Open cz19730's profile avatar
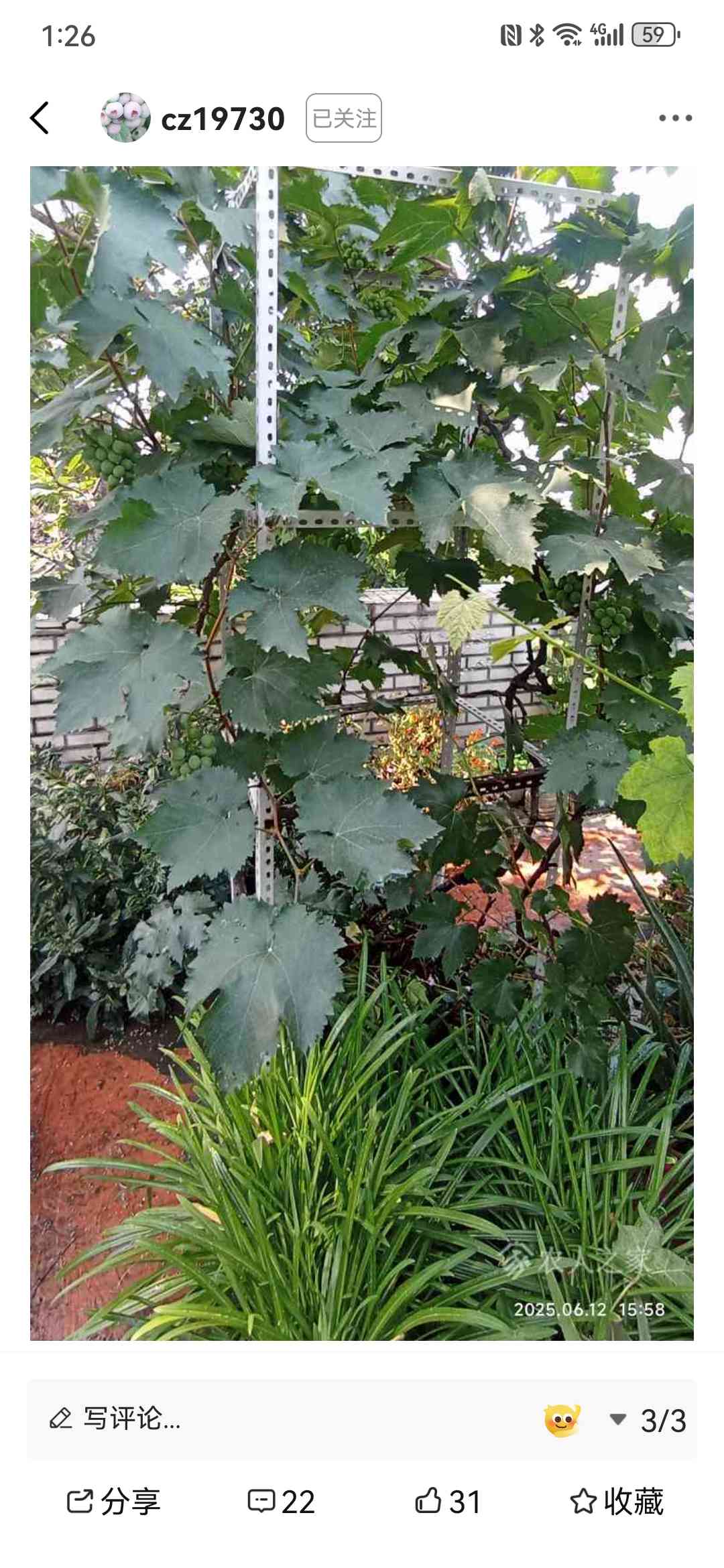This screenshot has height=1568, width=724. 125,118
